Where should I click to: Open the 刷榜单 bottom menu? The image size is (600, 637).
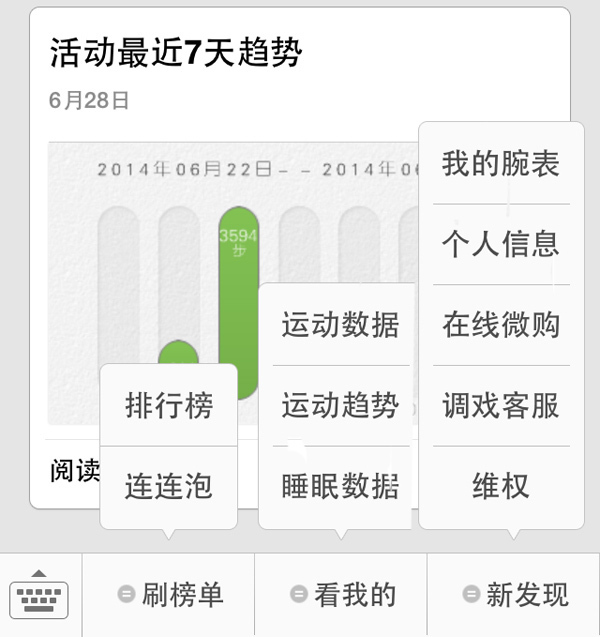click(x=169, y=596)
